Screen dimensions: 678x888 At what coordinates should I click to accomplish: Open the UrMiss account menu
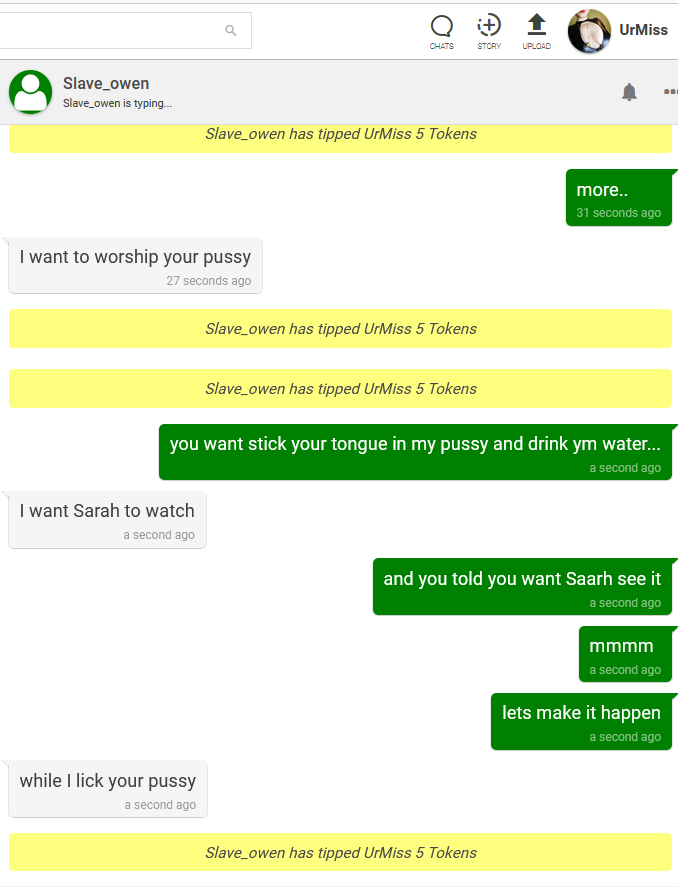pyautogui.click(x=618, y=31)
